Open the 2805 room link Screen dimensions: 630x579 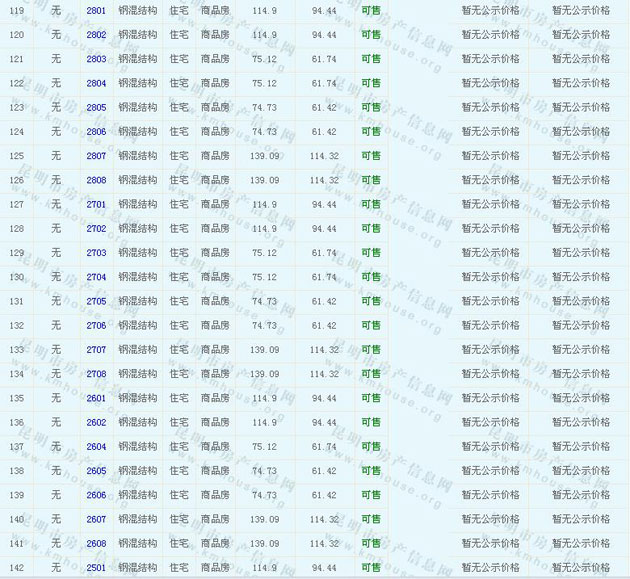(x=96, y=107)
